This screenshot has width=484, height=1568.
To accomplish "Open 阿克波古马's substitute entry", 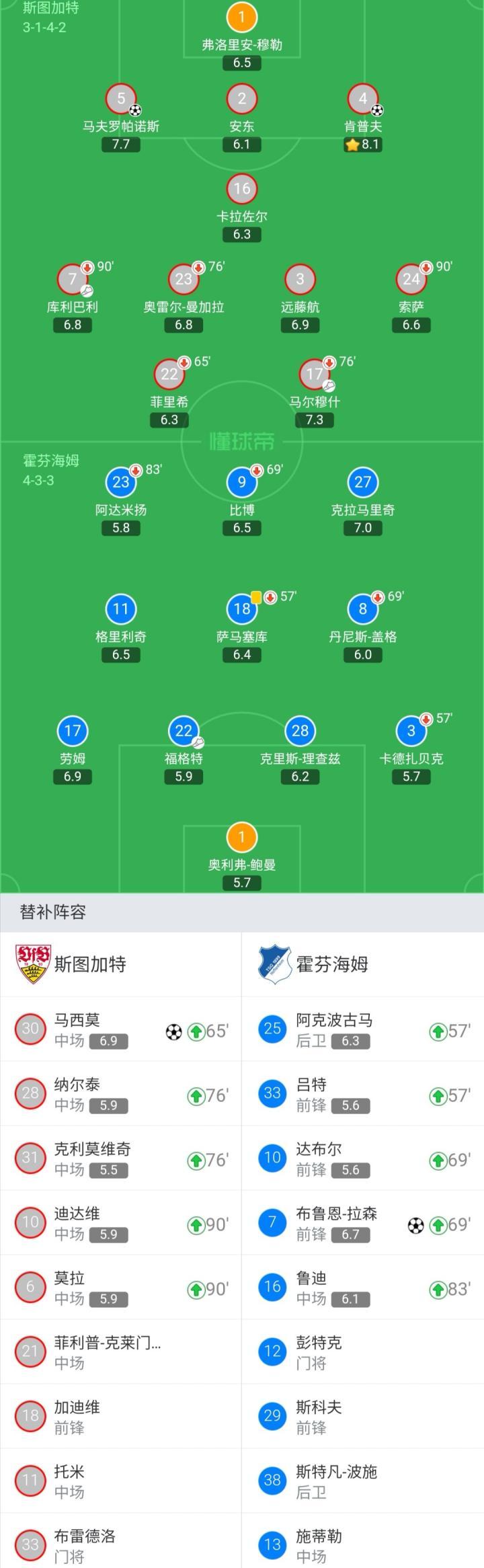I will coord(363,1029).
